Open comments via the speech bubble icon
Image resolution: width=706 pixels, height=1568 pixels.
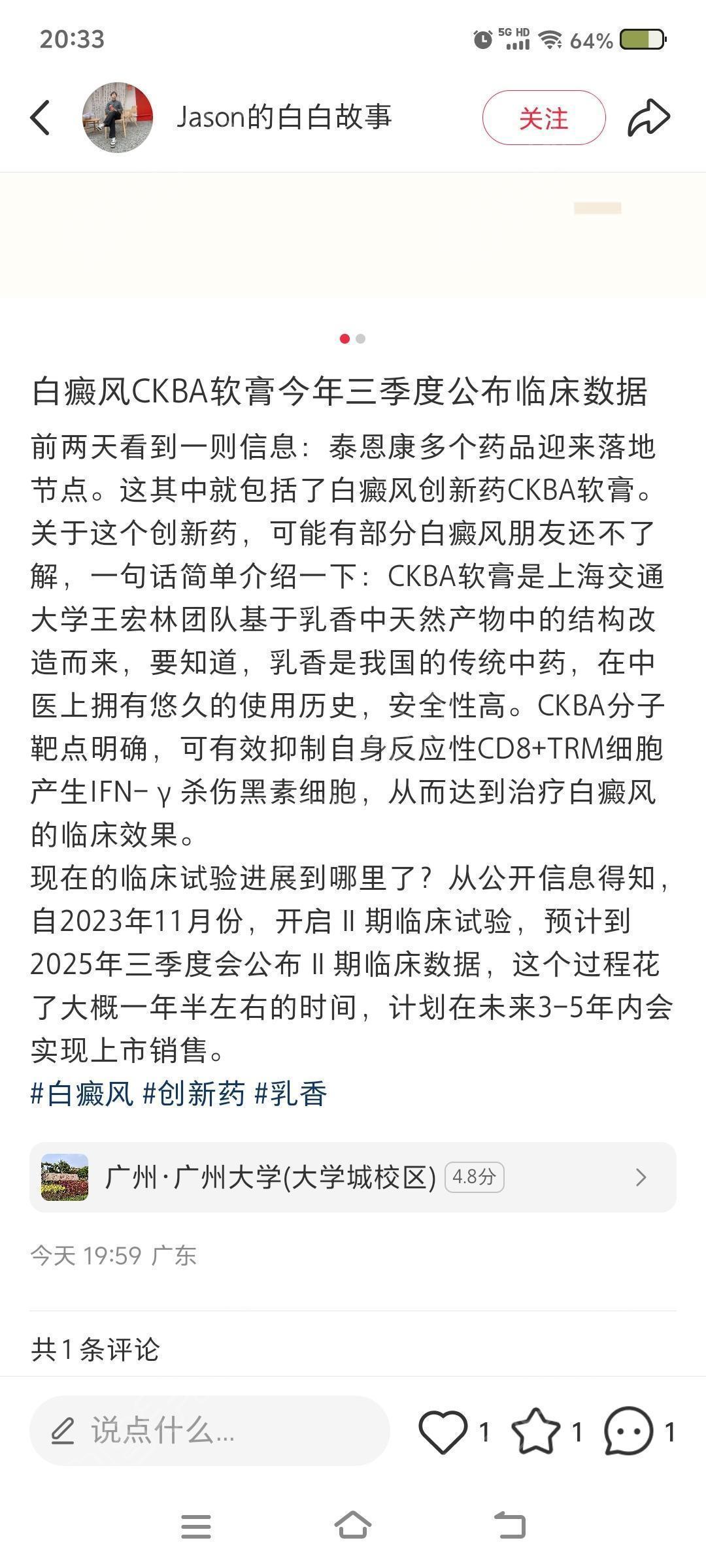(629, 1431)
